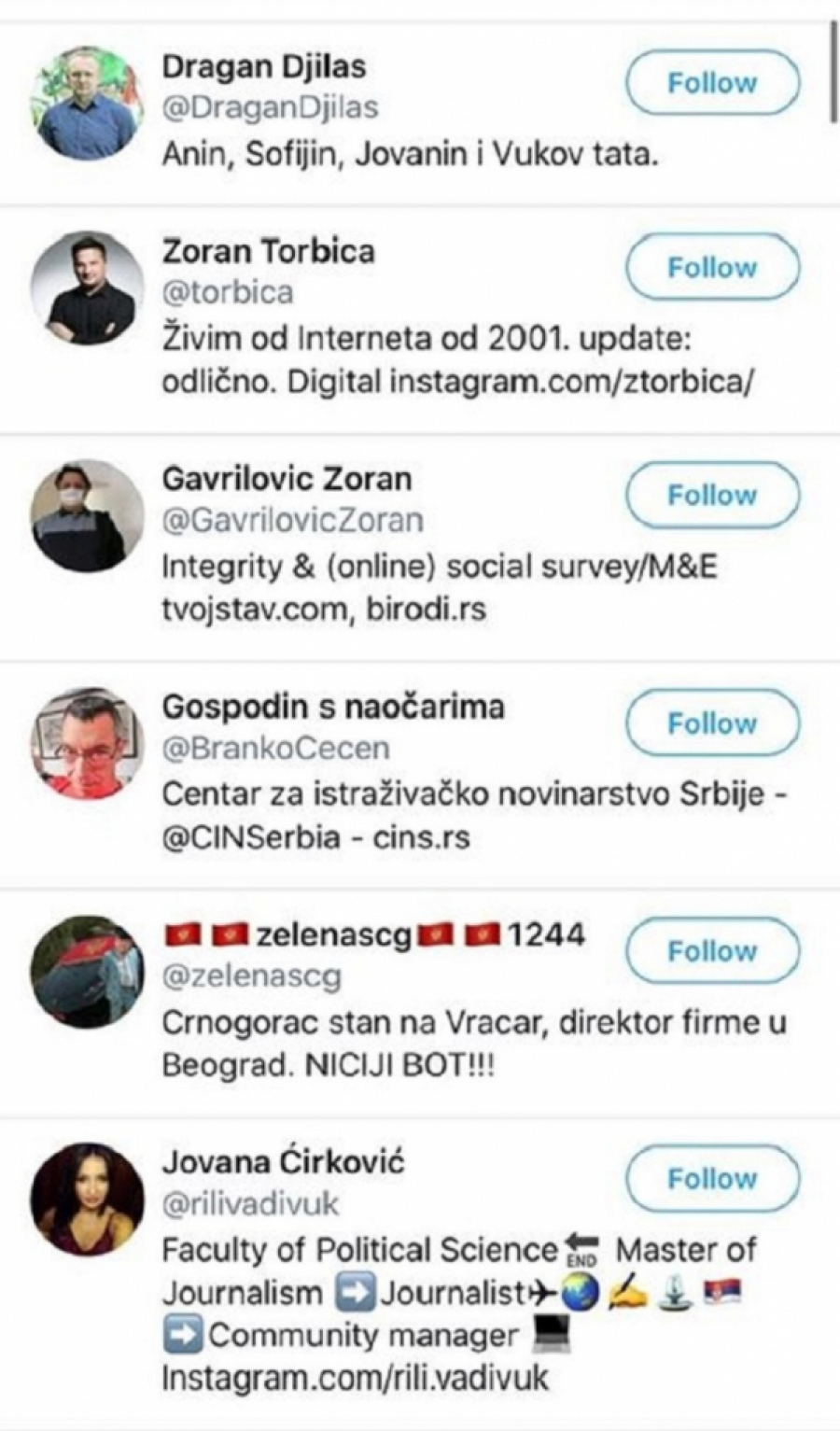The image size is (840, 1431).
Task: Open Jovana Ćirković's profile
Action: 282,1162
